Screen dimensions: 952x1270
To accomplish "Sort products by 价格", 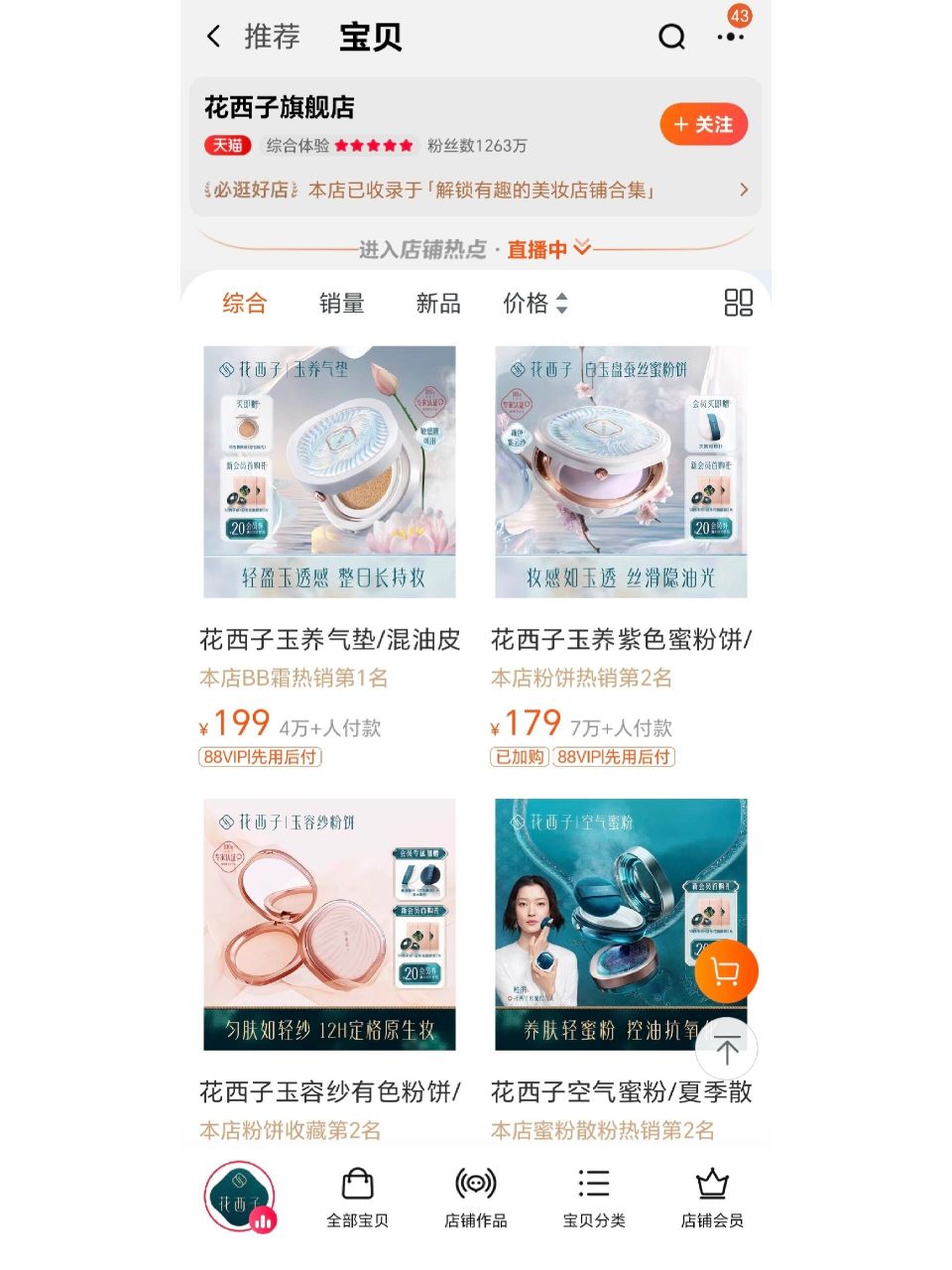I will click(x=535, y=304).
